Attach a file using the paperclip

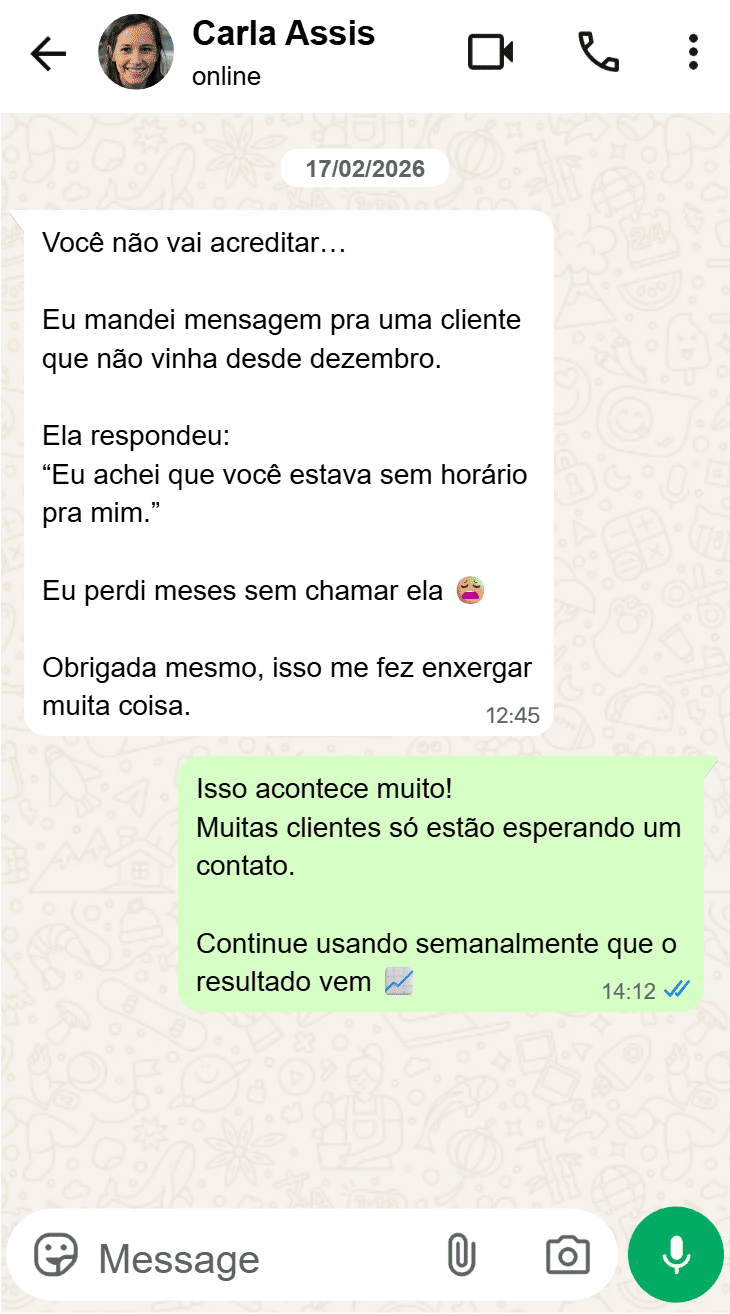coord(463,1254)
